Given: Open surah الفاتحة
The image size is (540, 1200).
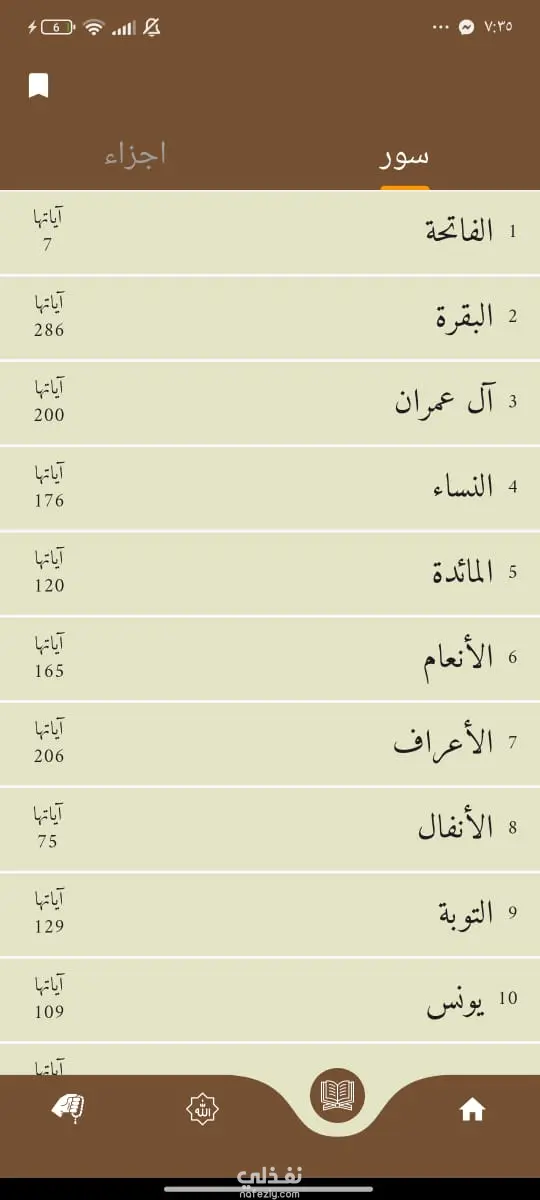Looking at the screenshot, I should click(x=270, y=232).
